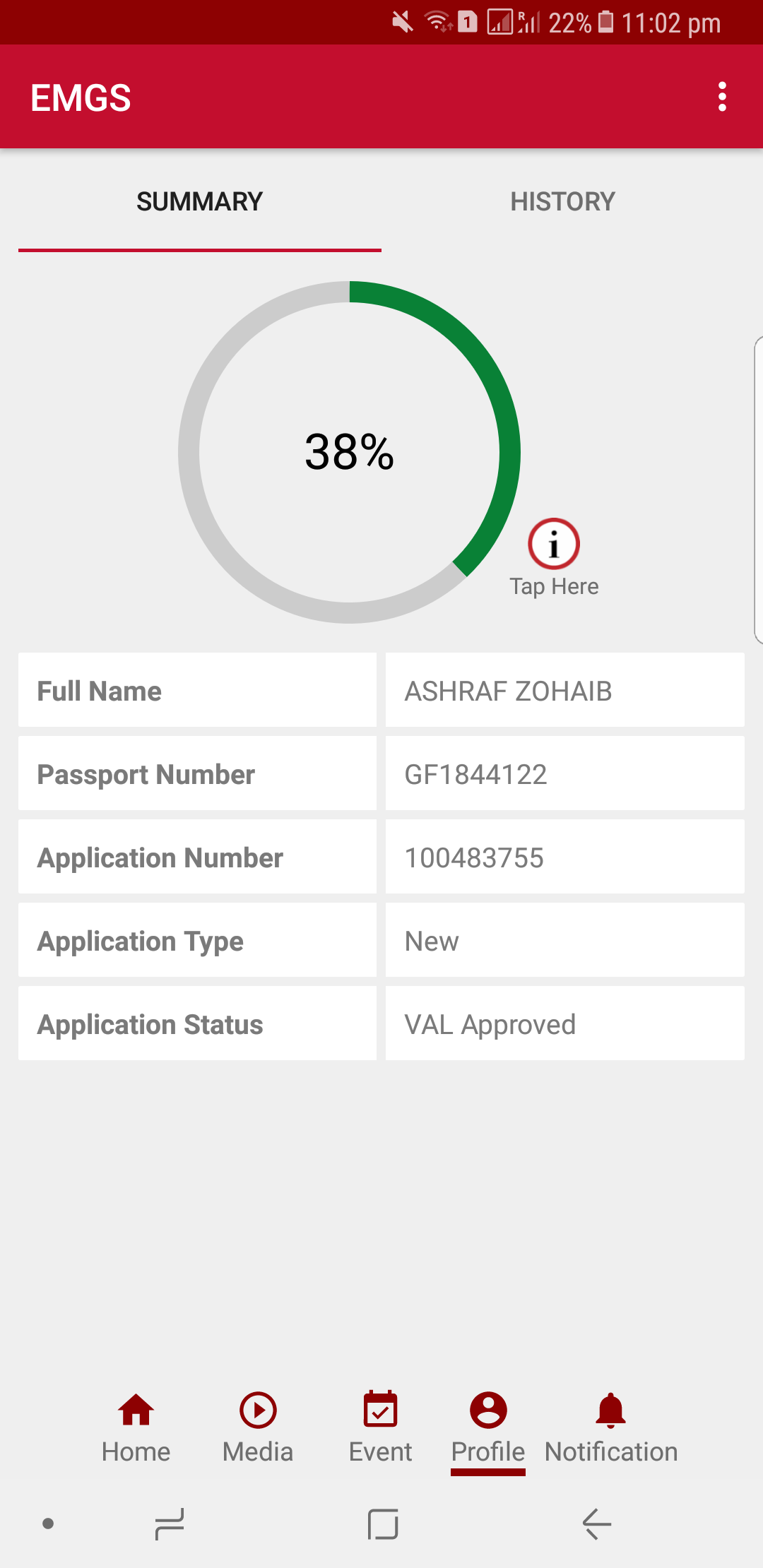
Task: Tap the system back button
Action: pos(597,1524)
